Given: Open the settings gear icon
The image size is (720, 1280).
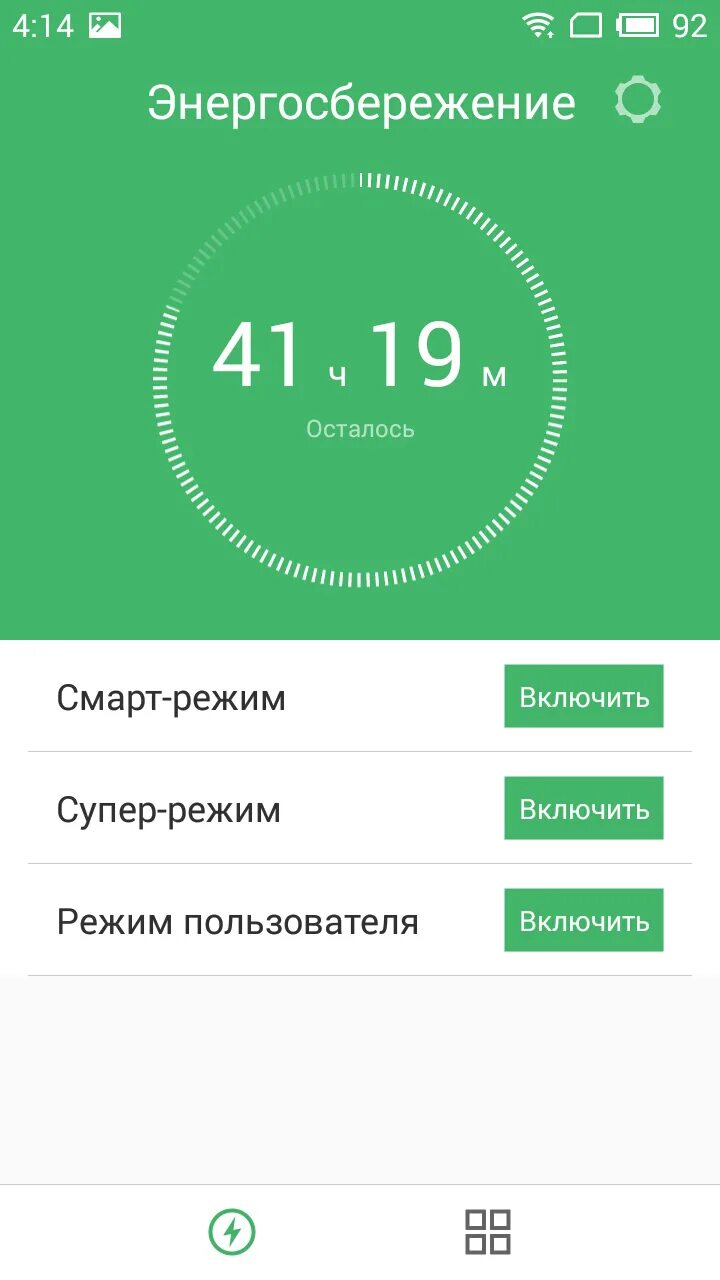Looking at the screenshot, I should click(x=638, y=102).
